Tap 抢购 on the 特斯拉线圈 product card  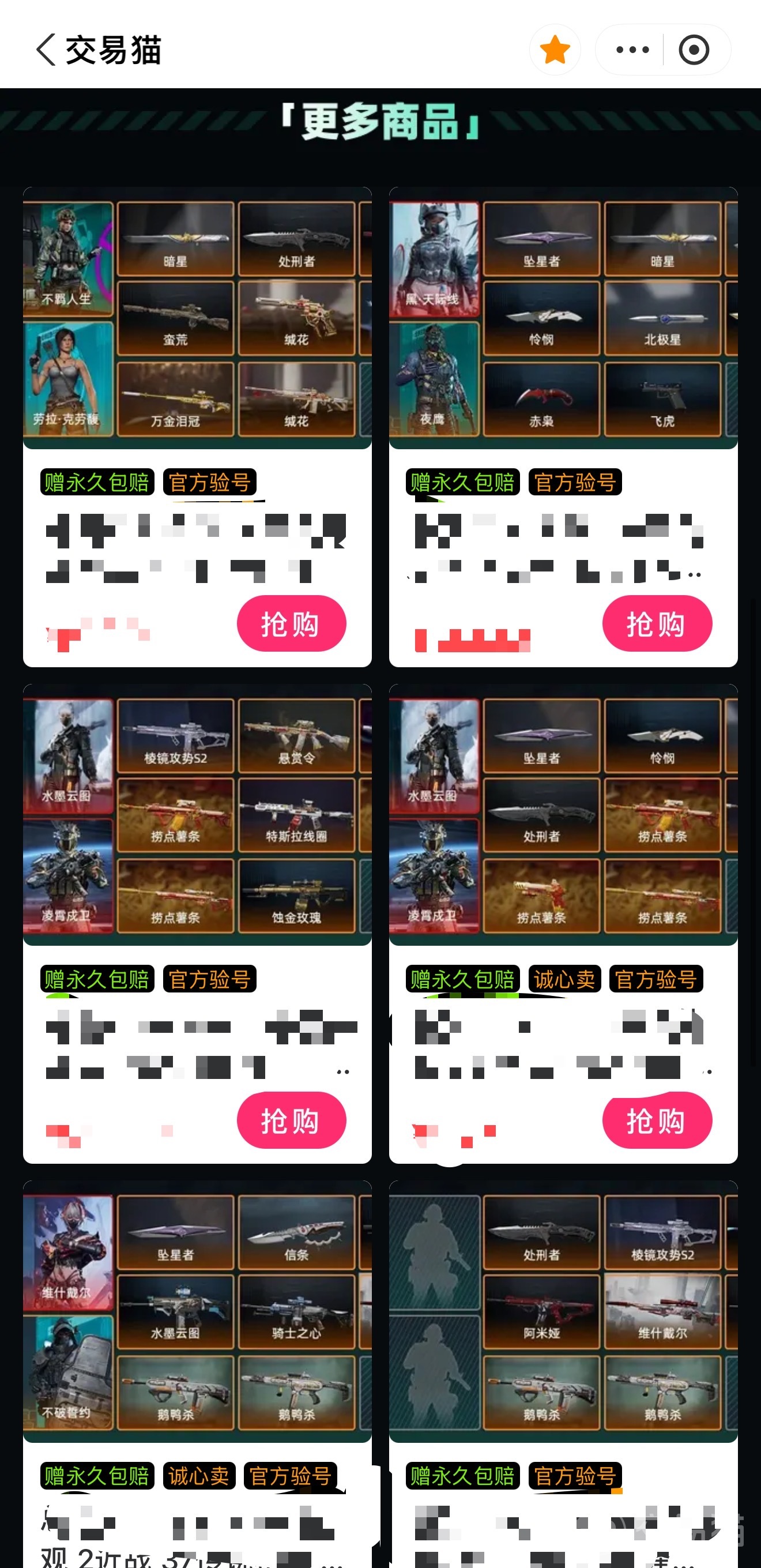pyautogui.click(x=291, y=1120)
